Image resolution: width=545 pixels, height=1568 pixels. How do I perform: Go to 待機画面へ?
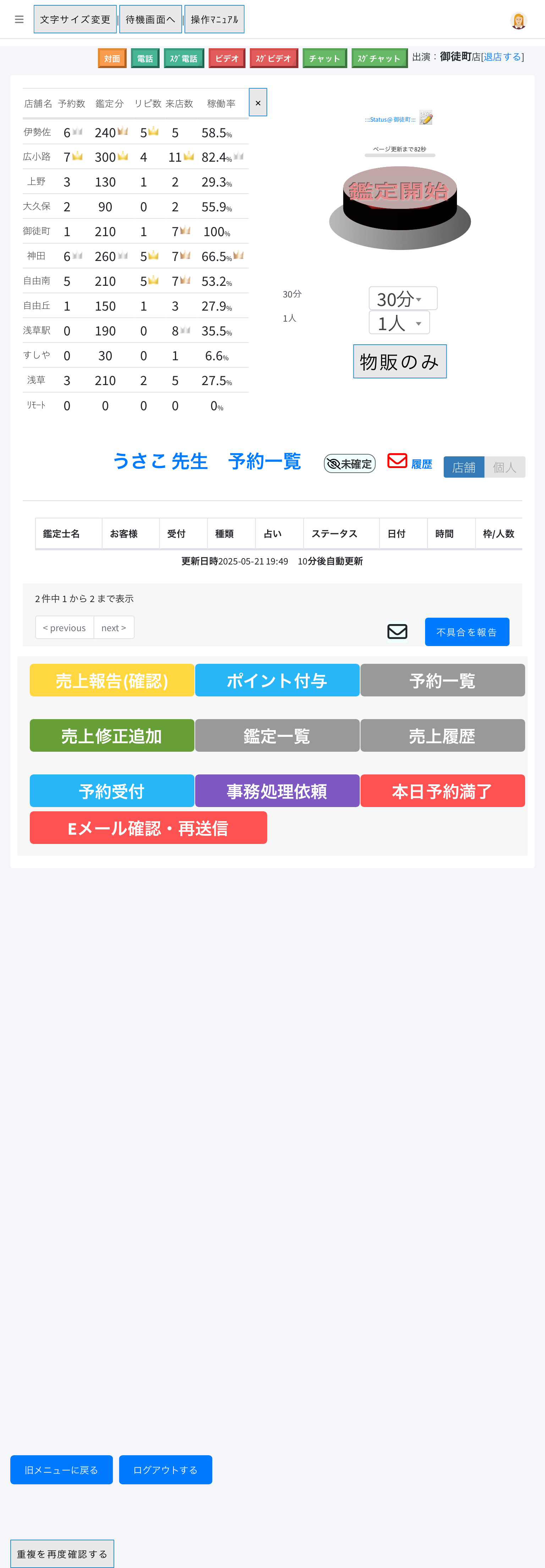point(150,20)
